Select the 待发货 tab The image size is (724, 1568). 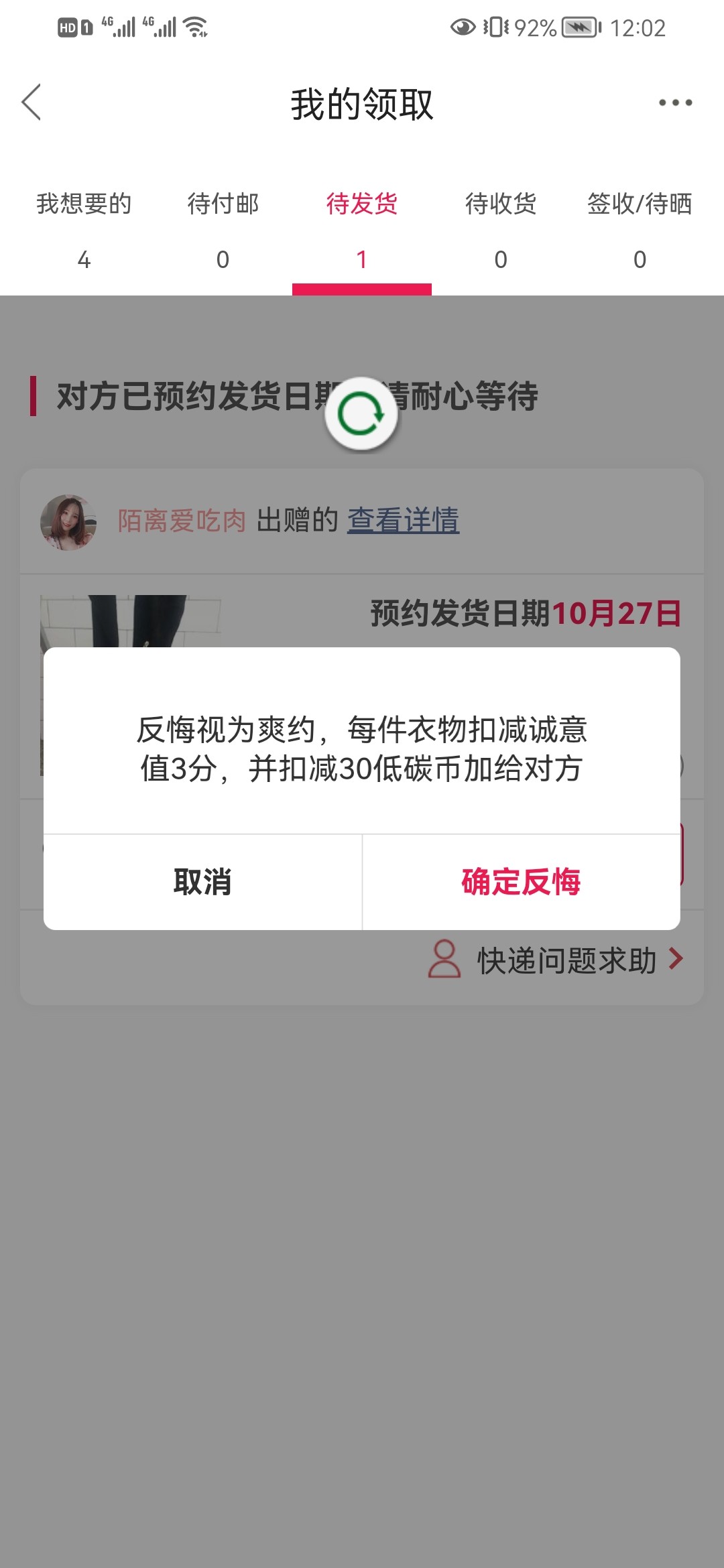point(362,228)
